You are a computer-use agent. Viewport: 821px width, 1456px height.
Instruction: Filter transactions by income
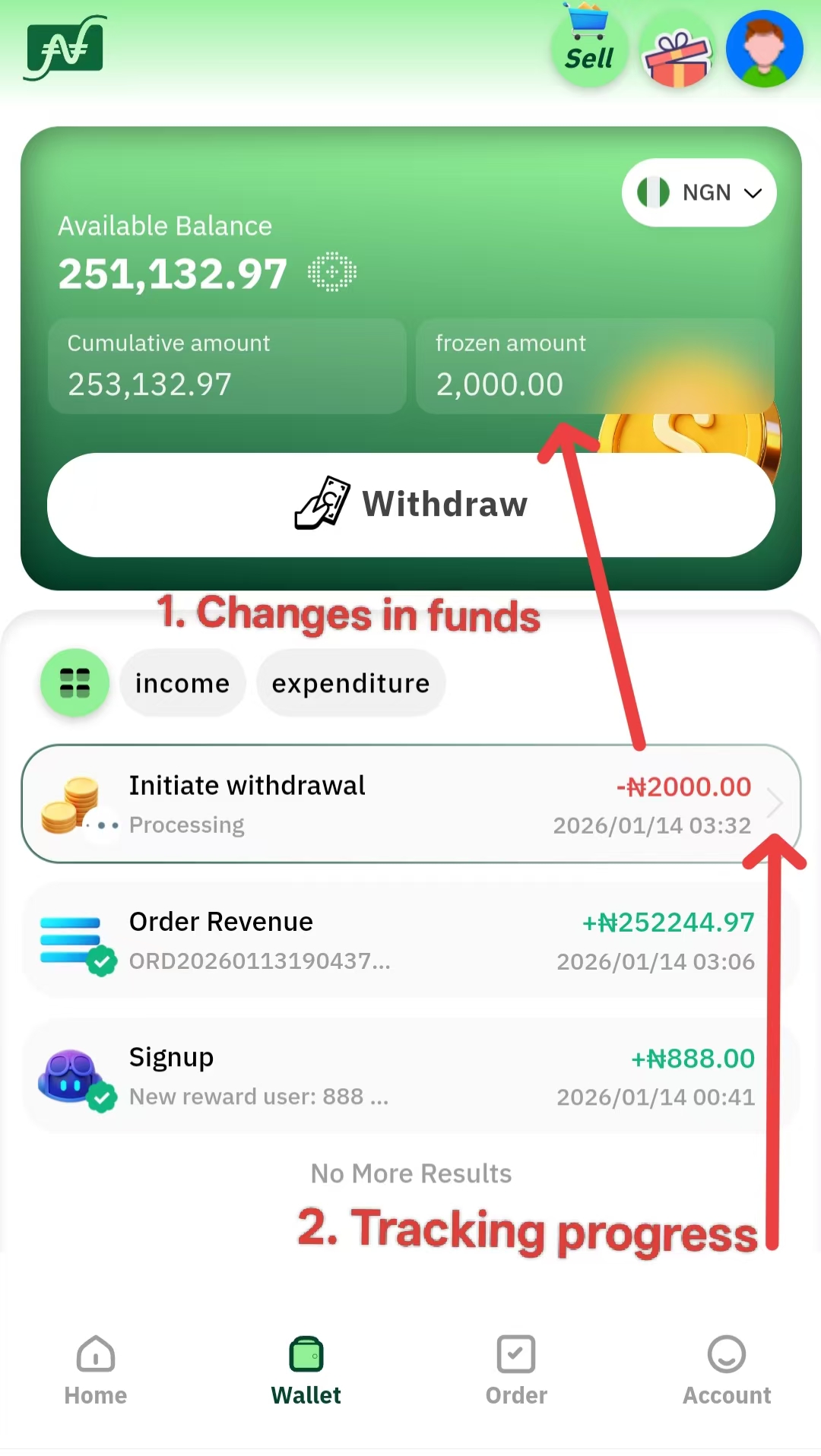(182, 683)
